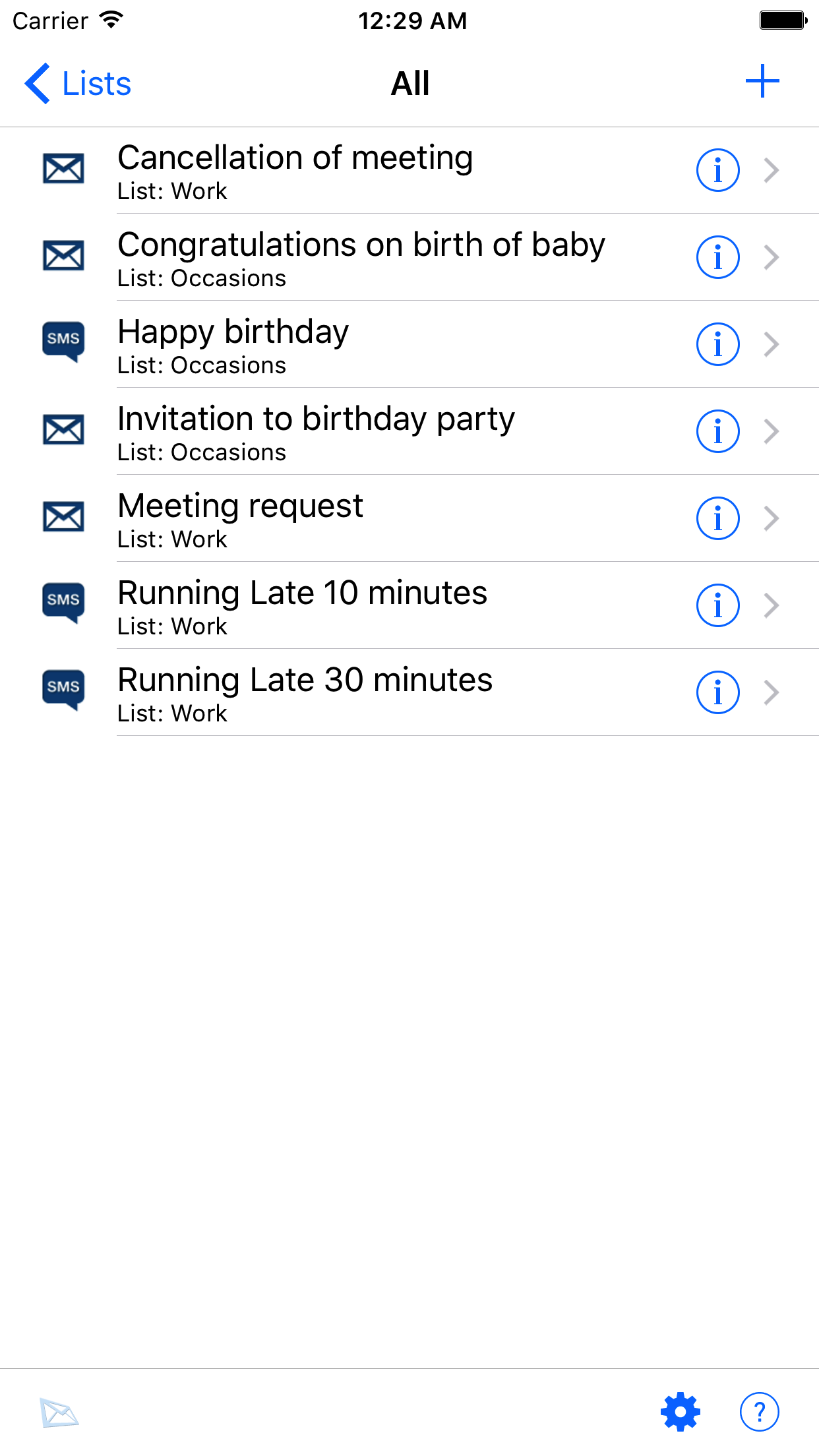
Task: View info for Congratulations on birth of baby
Action: [717, 257]
